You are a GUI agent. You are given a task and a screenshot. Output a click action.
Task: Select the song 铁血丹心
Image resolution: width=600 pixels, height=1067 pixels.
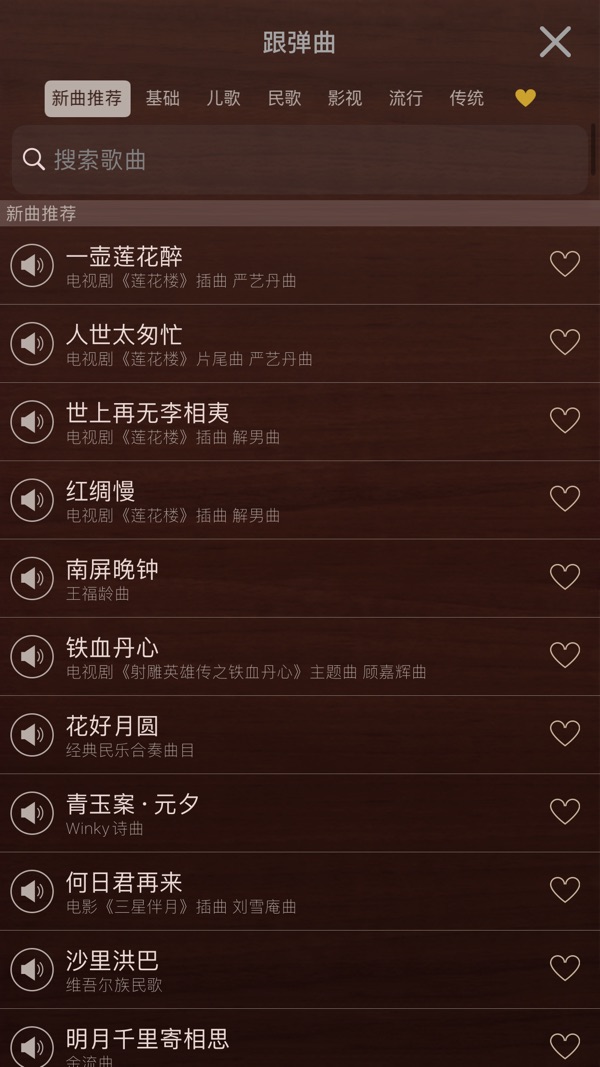[x=300, y=657]
